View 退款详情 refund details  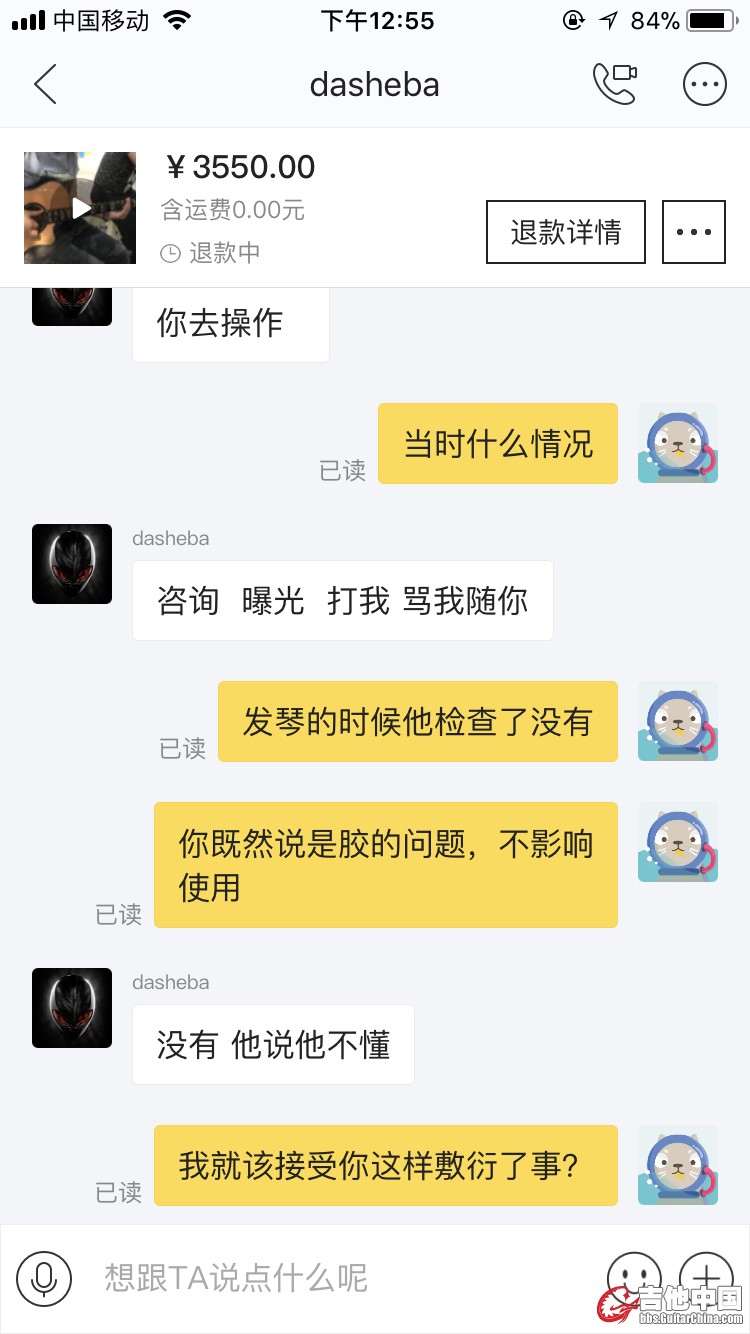tap(566, 232)
